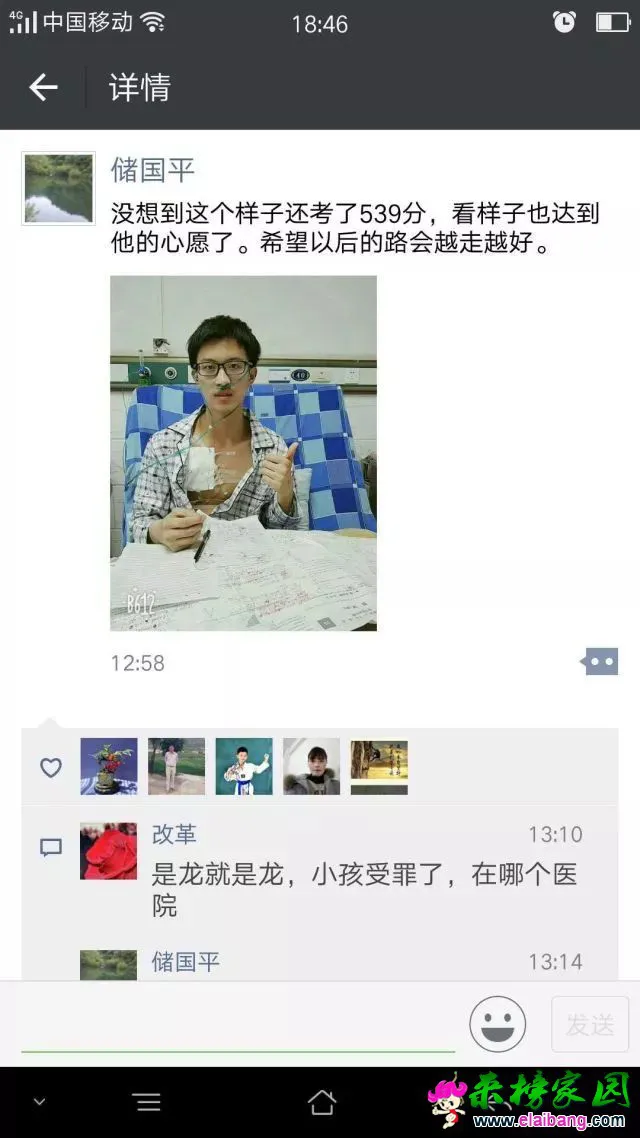Open the liker avatar showing a potted plant
The height and width of the screenshot is (1138, 640).
click(x=108, y=767)
